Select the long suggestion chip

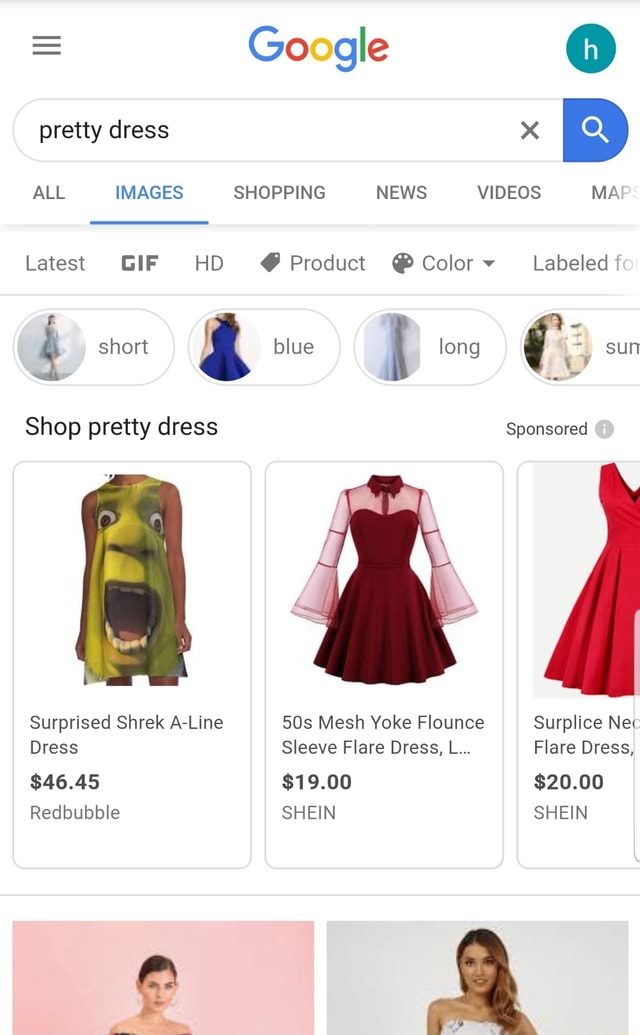[x=430, y=347]
